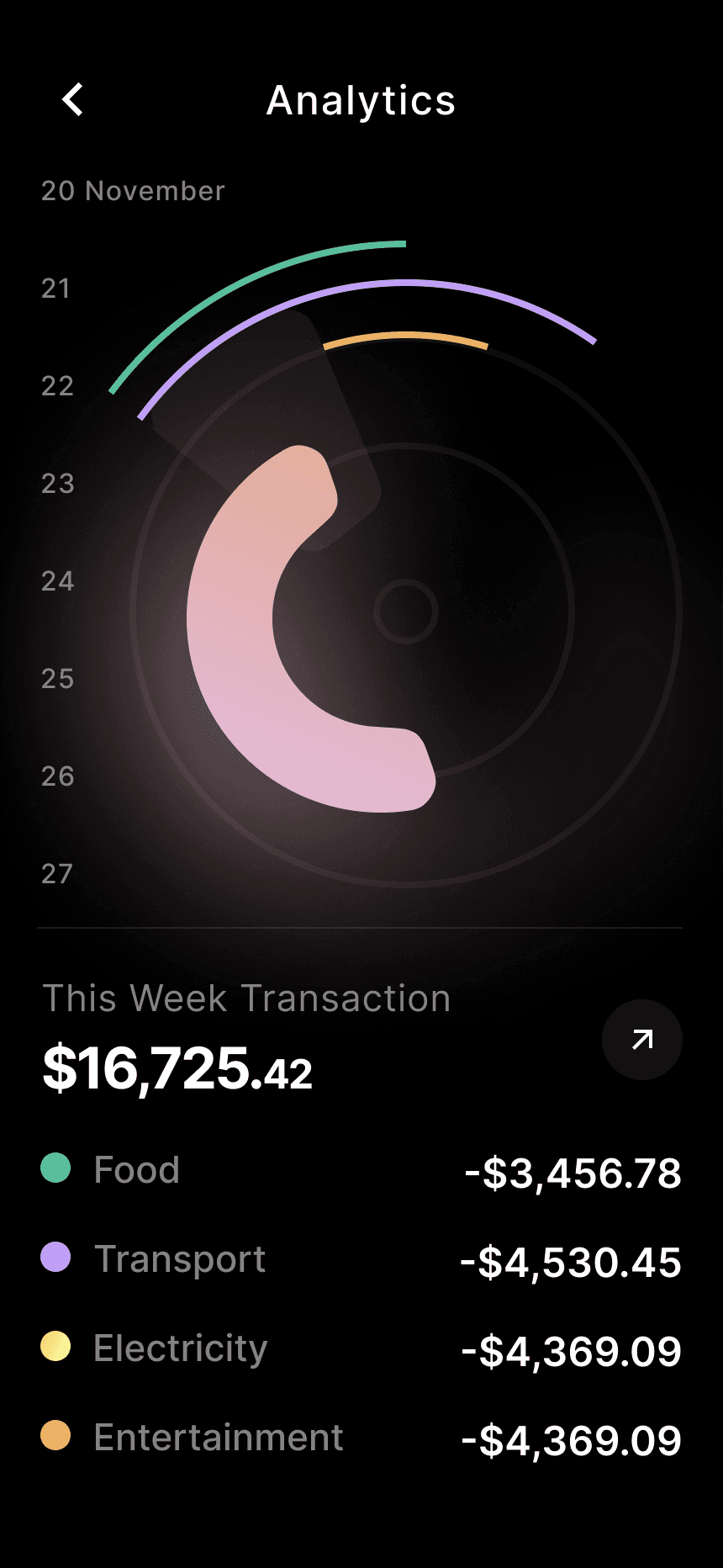This screenshot has height=1568, width=723.
Task: Expand the This Week Transaction section
Action: coord(247,998)
